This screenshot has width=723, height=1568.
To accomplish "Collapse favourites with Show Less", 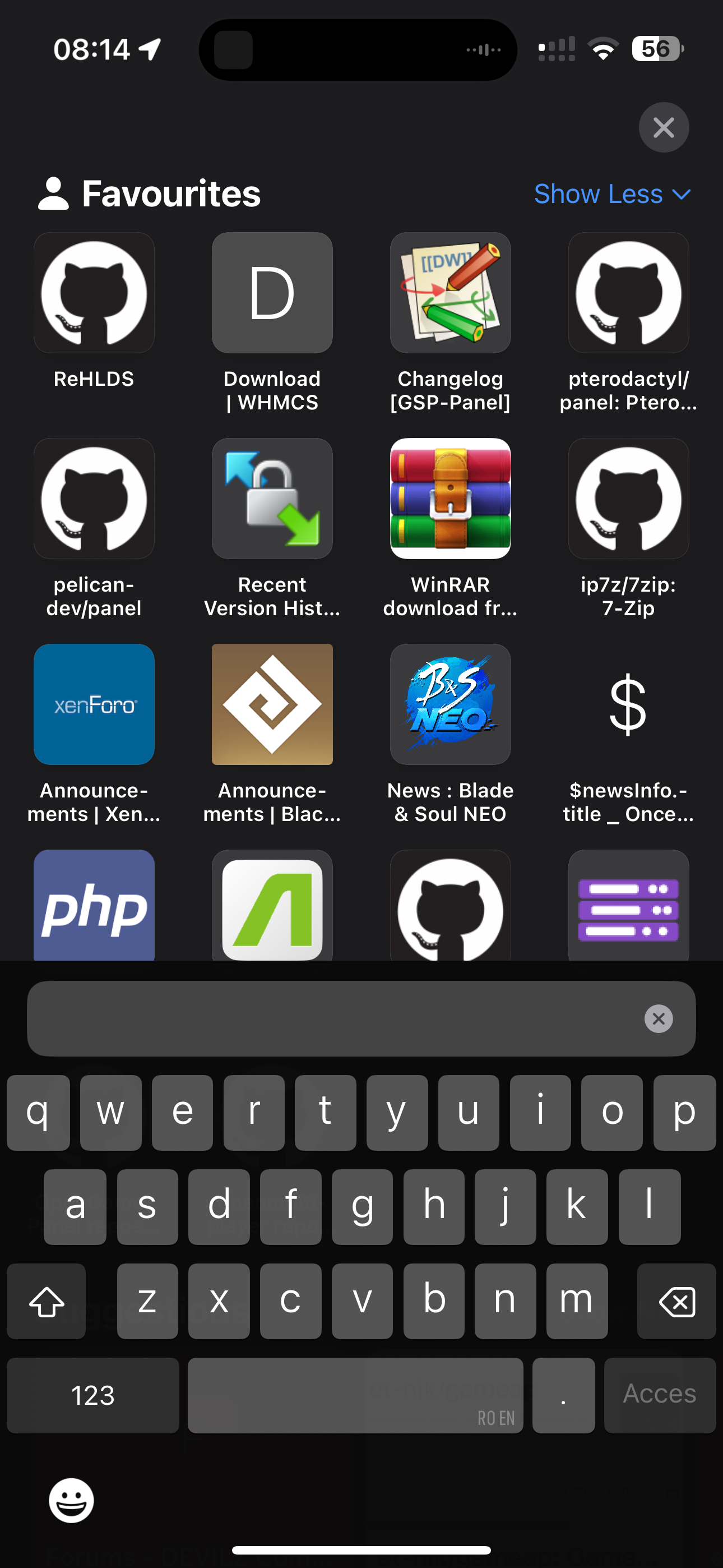I will coord(611,194).
